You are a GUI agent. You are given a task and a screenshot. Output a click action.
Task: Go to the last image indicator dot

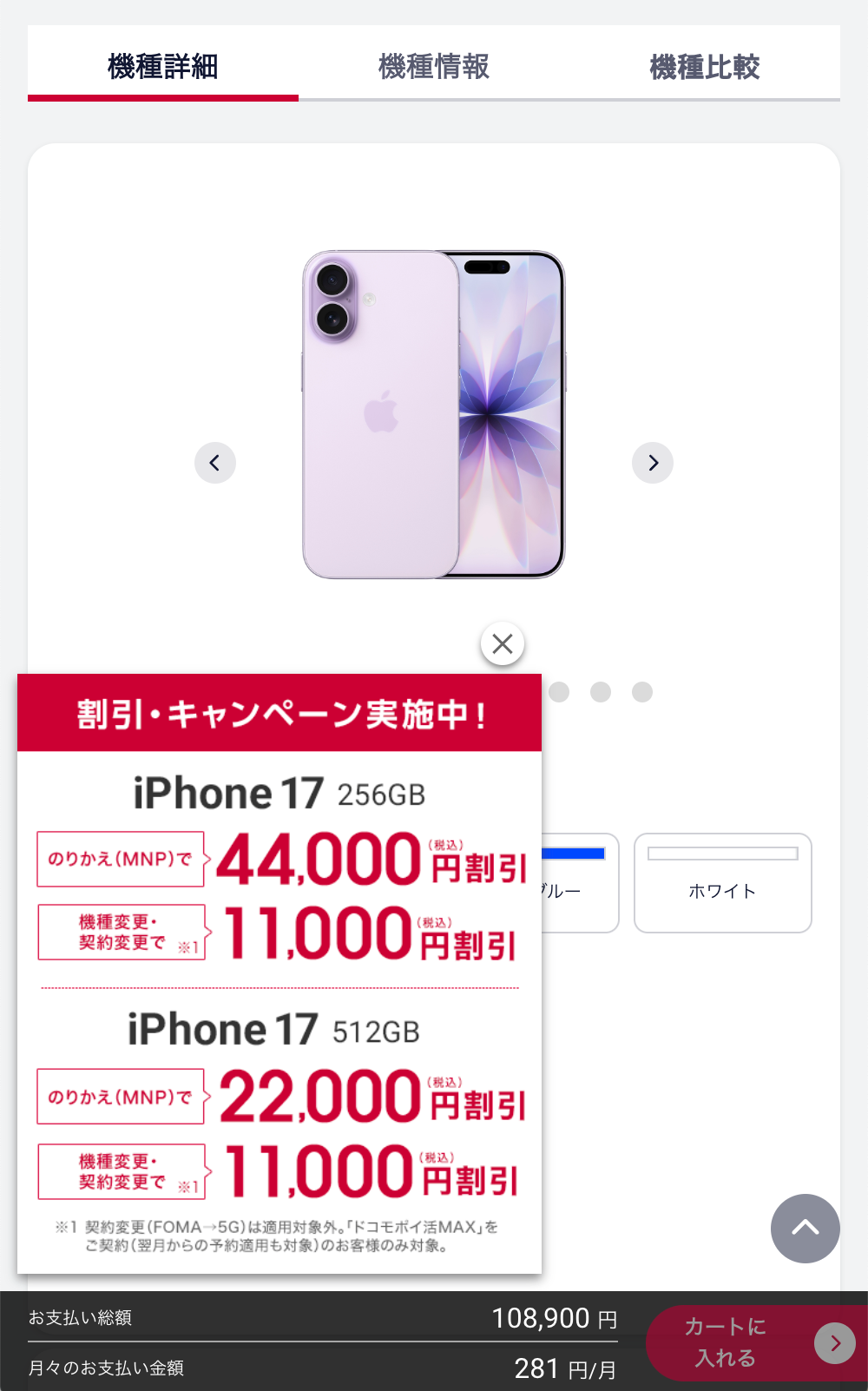(x=642, y=692)
